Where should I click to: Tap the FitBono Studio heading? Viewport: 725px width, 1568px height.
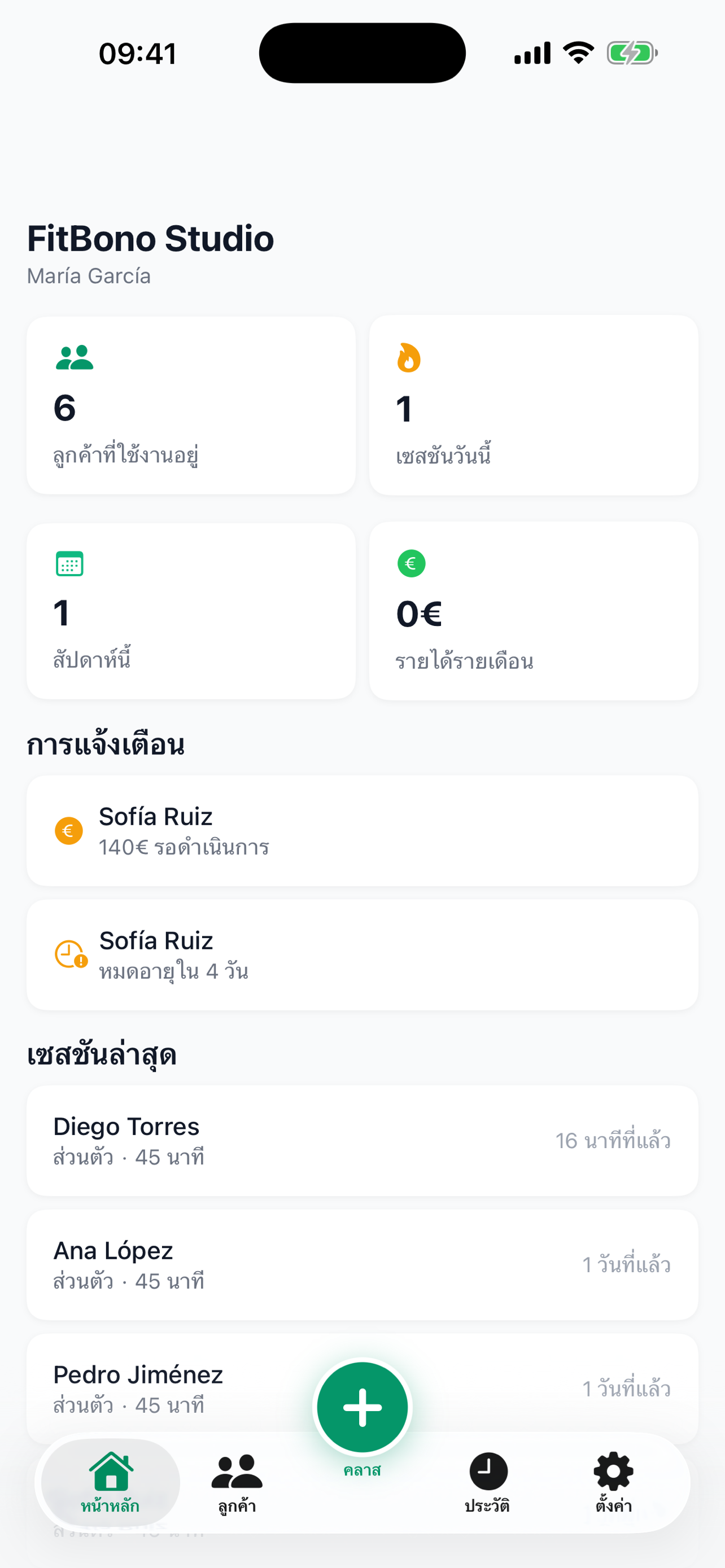click(x=150, y=239)
